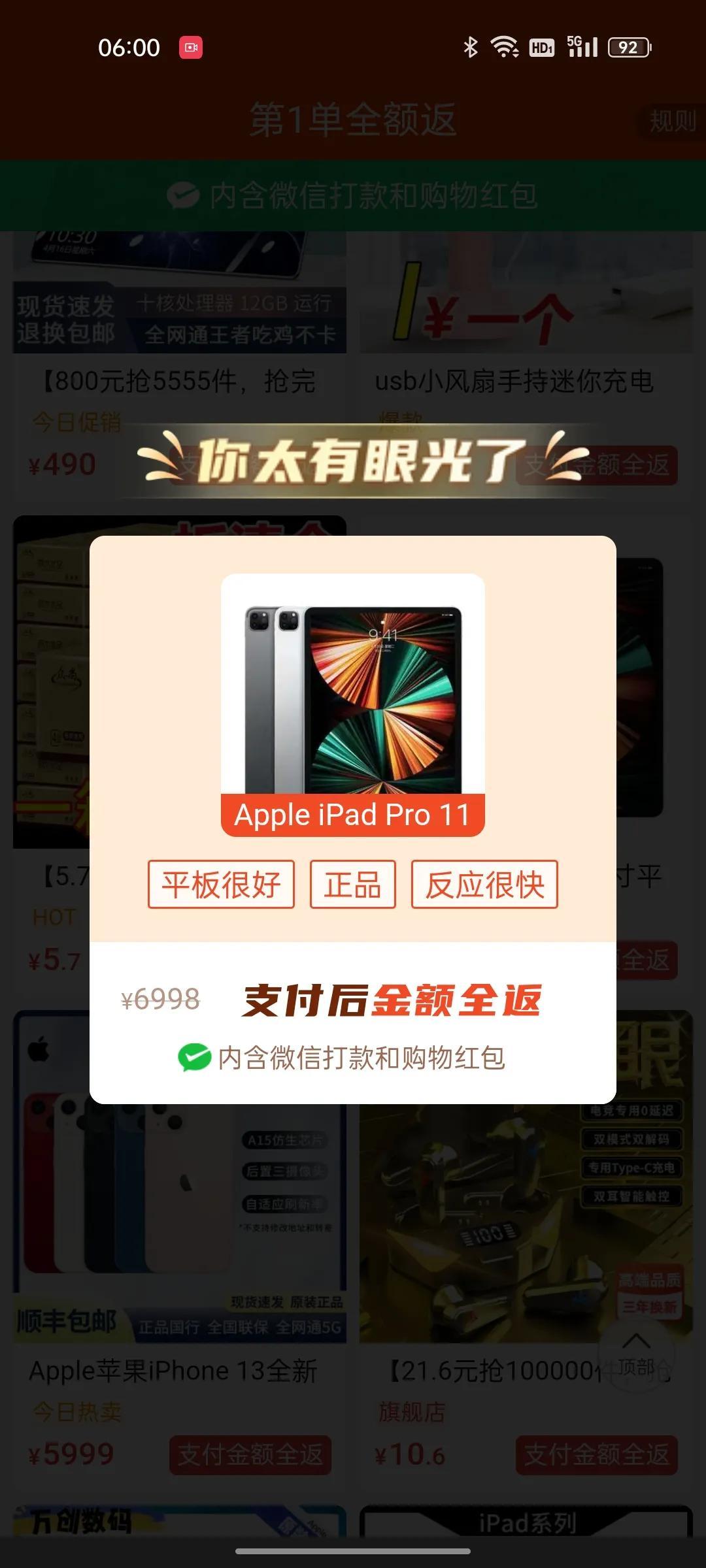Viewport: 706px width, 1568px height.
Task: Tap 支付金额全返 for the ¥5999 iPhone 13
Action: coord(250,1455)
